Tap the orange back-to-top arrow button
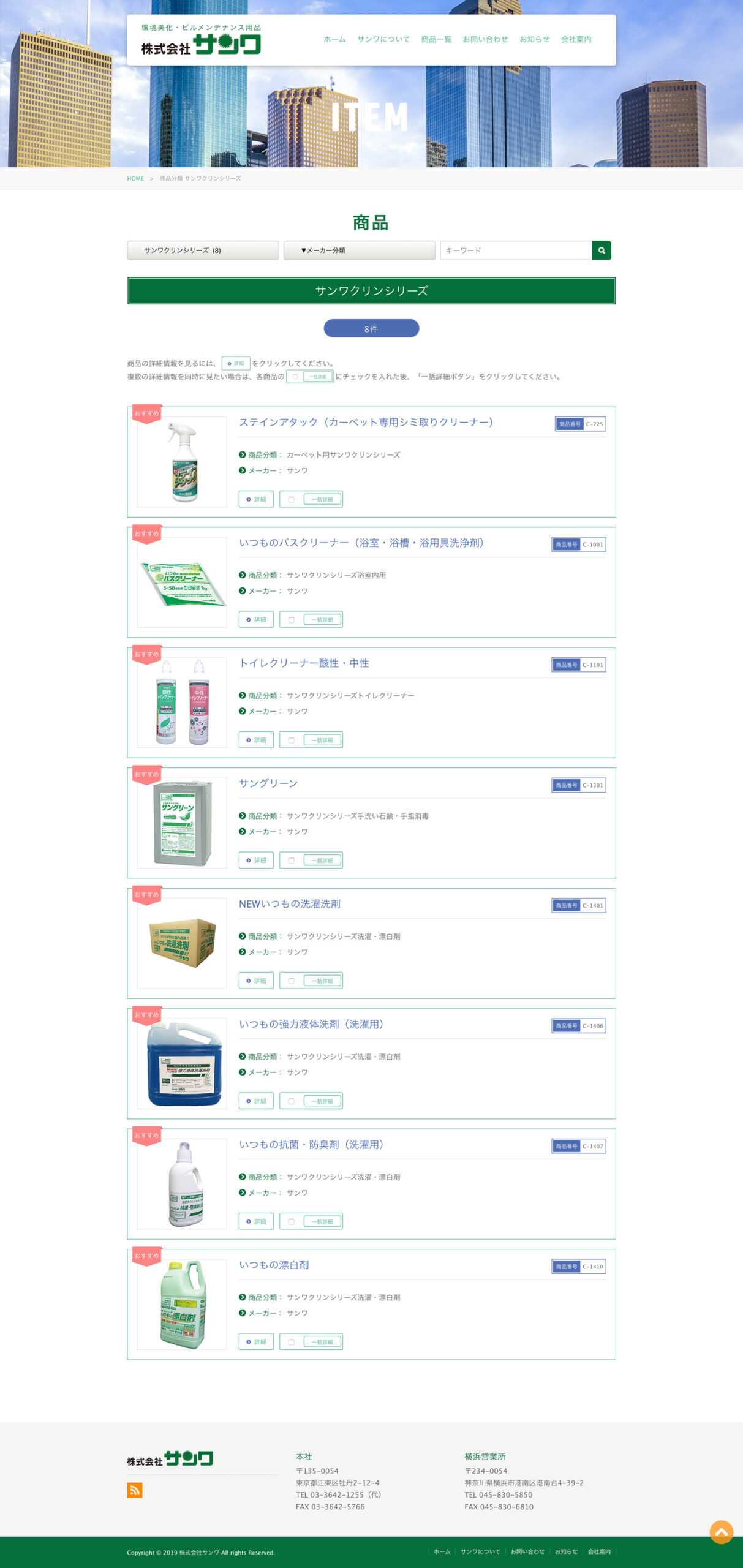 (x=722, y=1532)
